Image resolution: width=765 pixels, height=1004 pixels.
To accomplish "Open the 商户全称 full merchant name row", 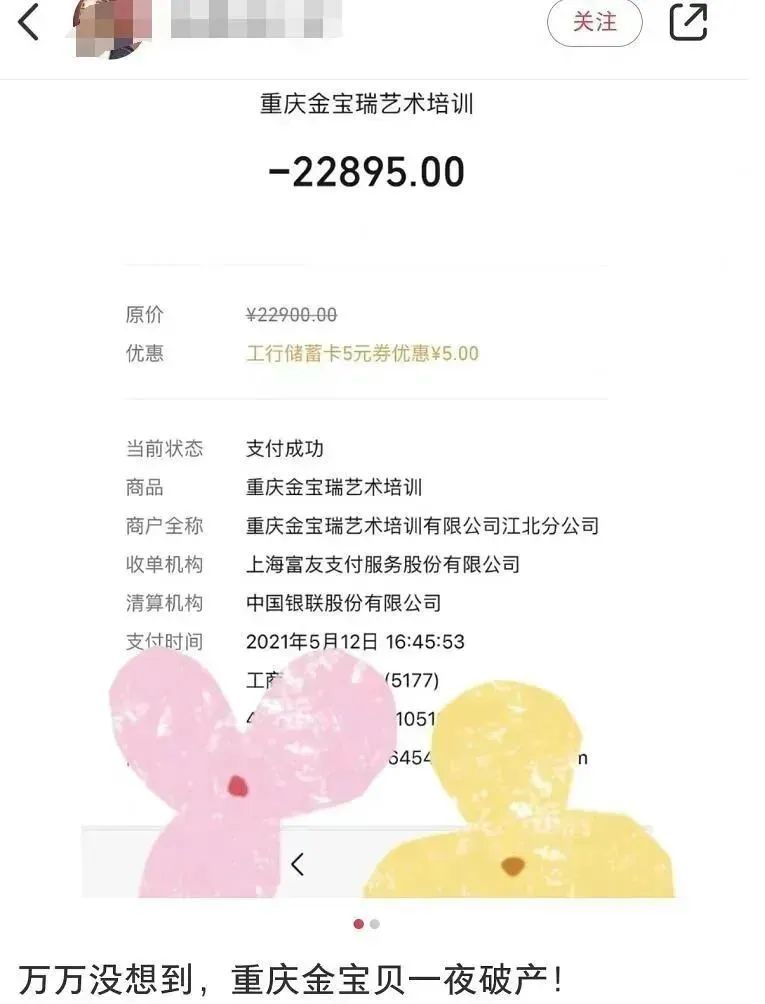I will [420, 525].
